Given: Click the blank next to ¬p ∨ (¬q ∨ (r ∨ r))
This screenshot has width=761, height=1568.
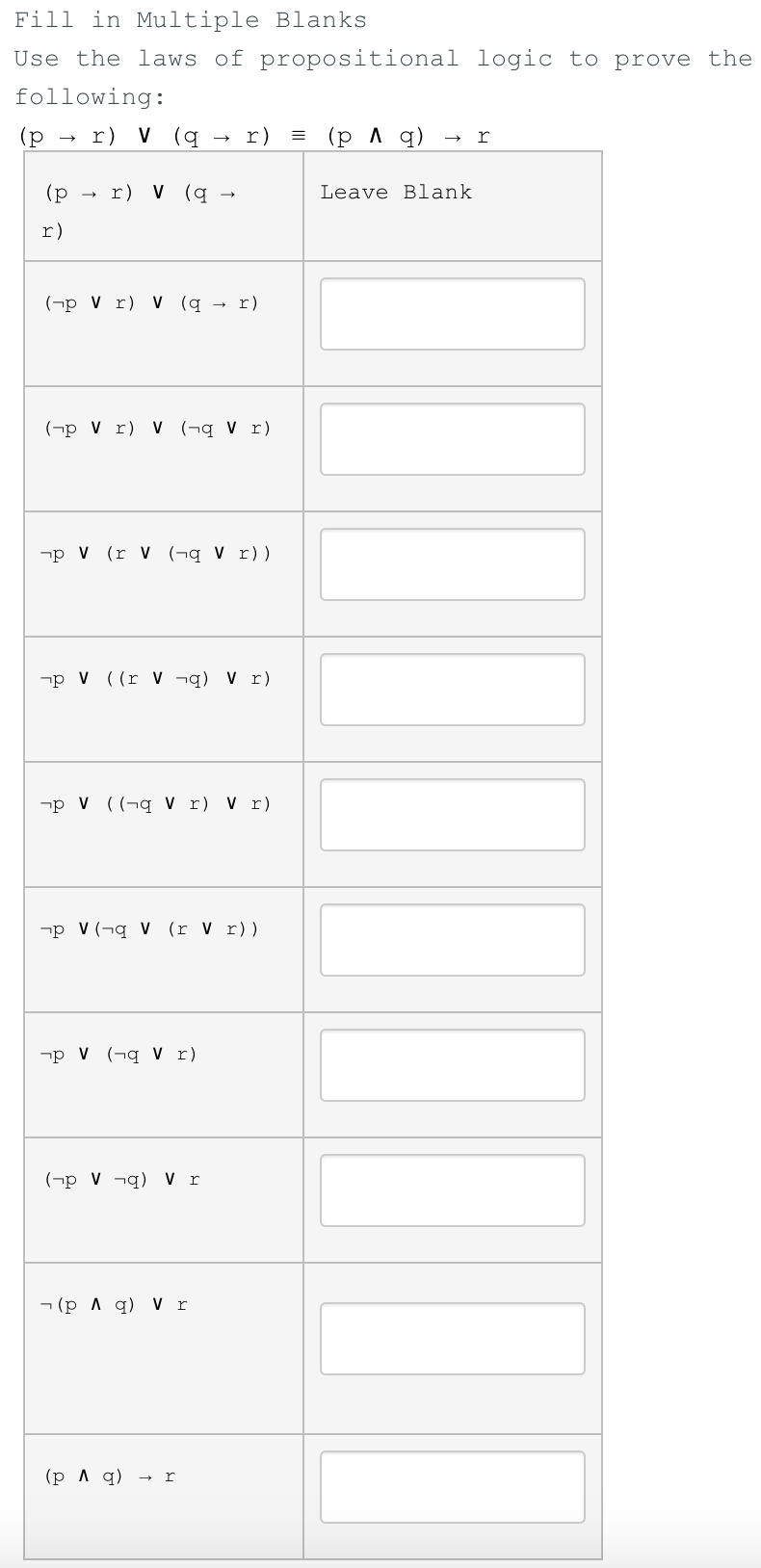Looking at the screenshot, I should [452, 939].
